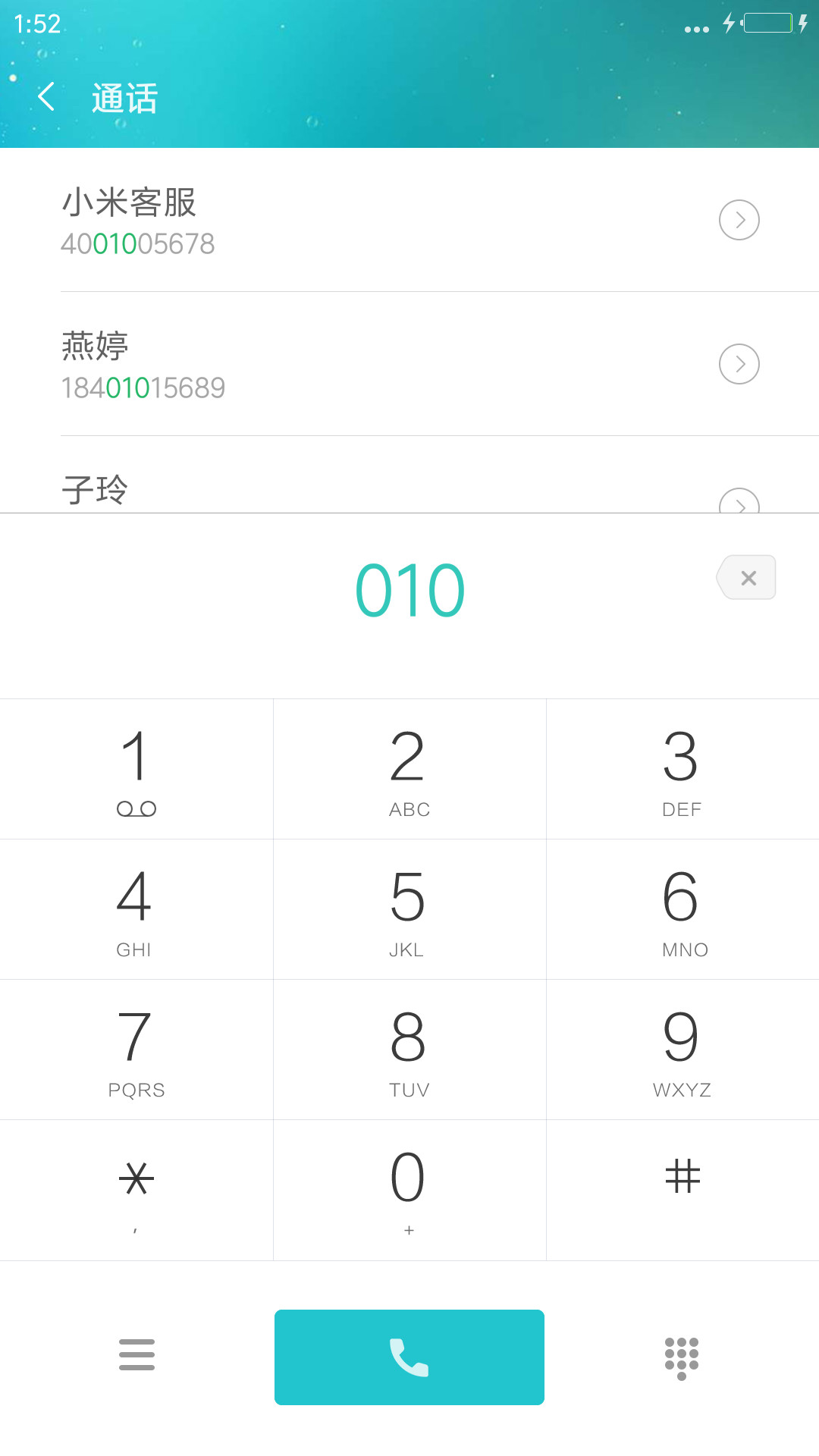
Task: Tap the 6 MNO key
Action: coord(682,909)
